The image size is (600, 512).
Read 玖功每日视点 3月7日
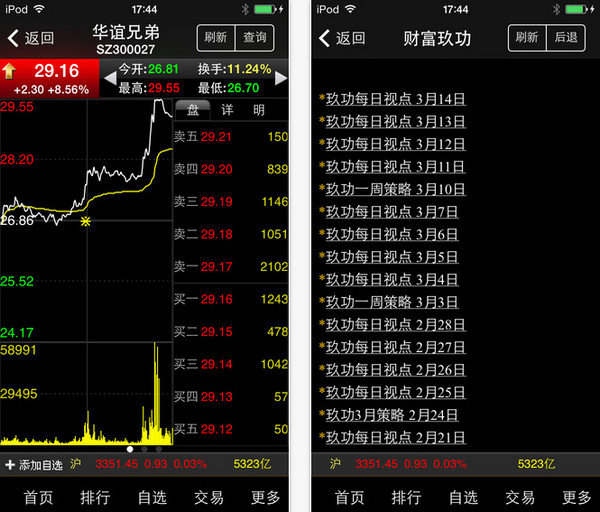tap(388, 212)
